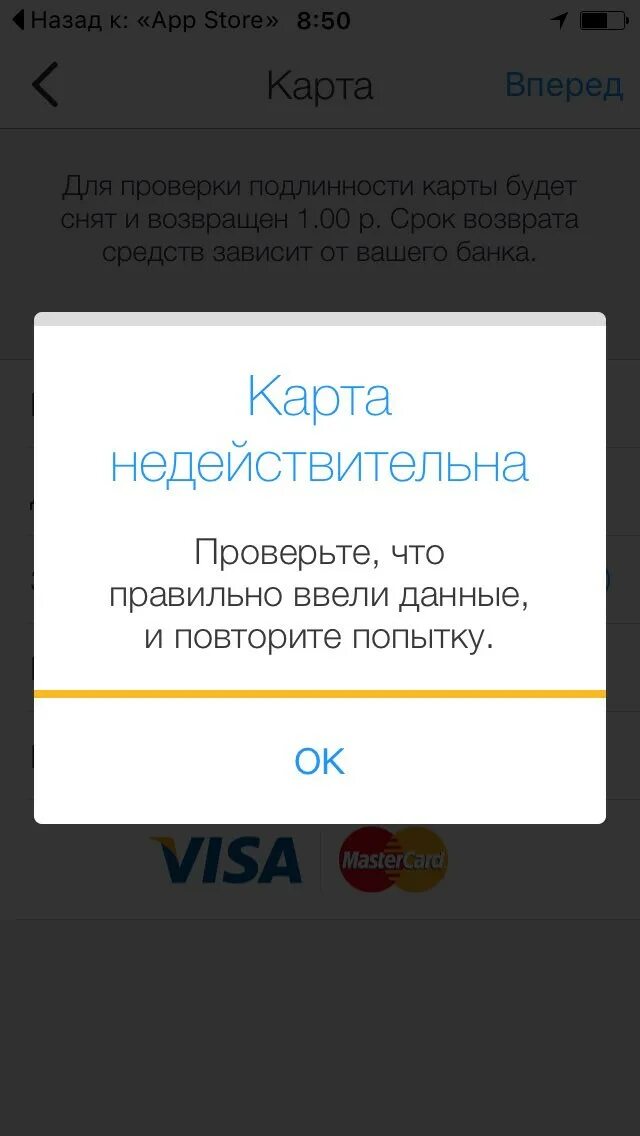This screenshot has height=1136, width=640.
Task: Dismiss the invalid card dialog with OK
Action: [320, 761]
